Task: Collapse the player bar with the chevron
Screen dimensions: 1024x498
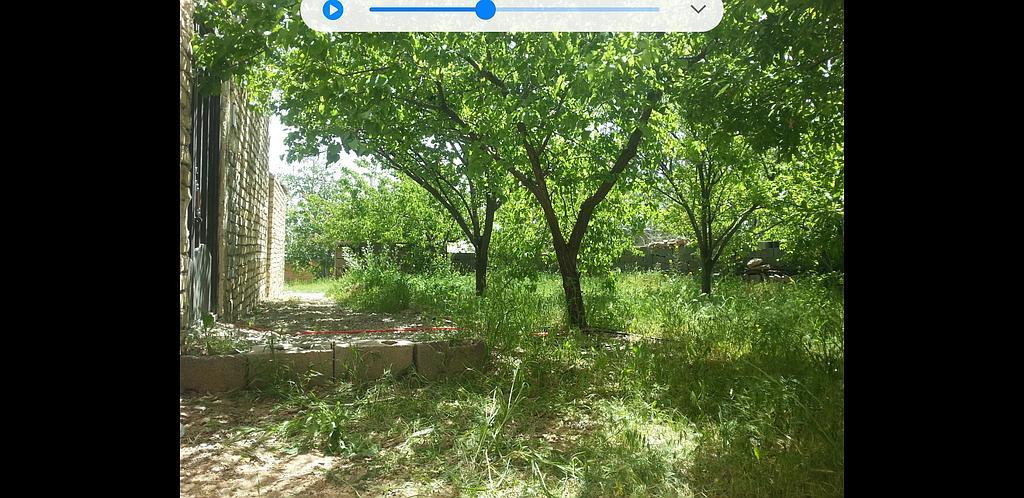Action: coord(698,10)
